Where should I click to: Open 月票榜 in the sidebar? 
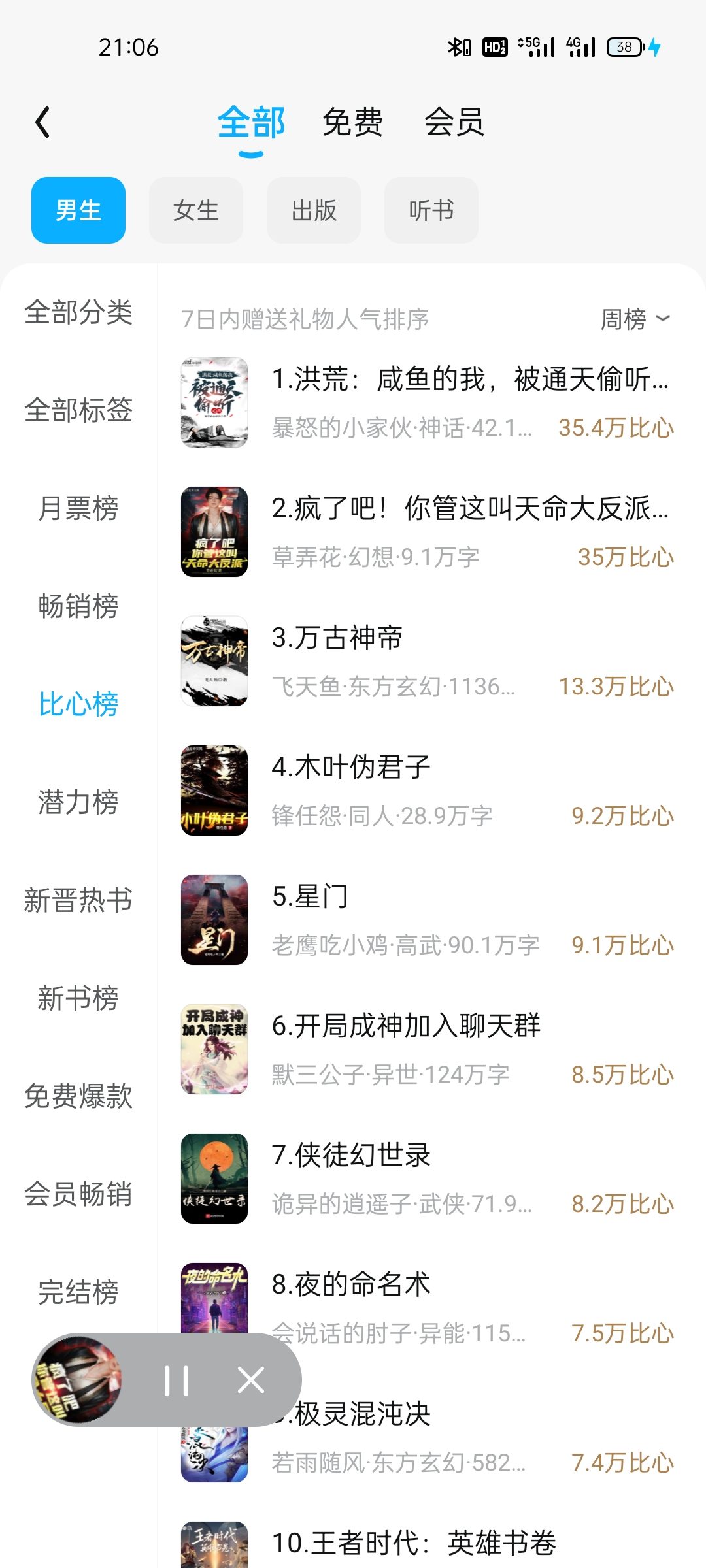[x=78, y=508]
